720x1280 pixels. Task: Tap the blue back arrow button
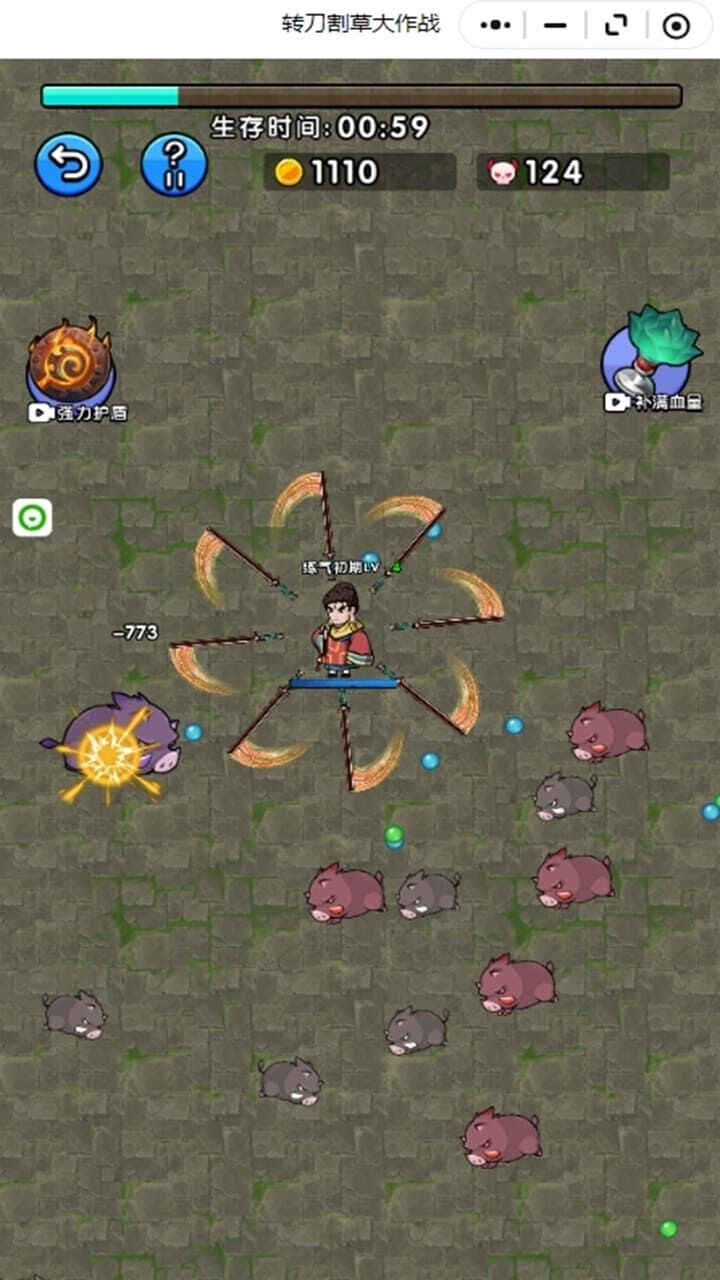pos(69,164)
